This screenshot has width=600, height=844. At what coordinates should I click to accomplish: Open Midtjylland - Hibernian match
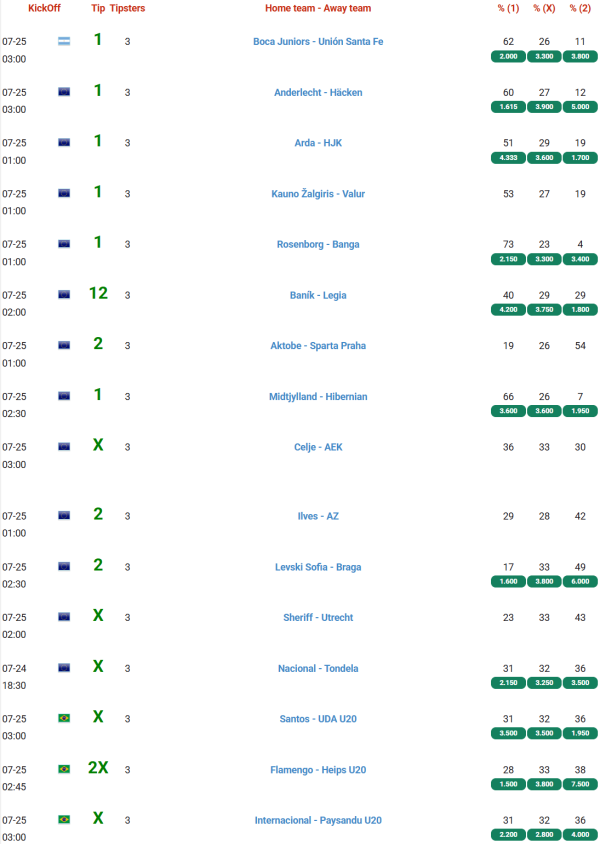click(318, 397)
